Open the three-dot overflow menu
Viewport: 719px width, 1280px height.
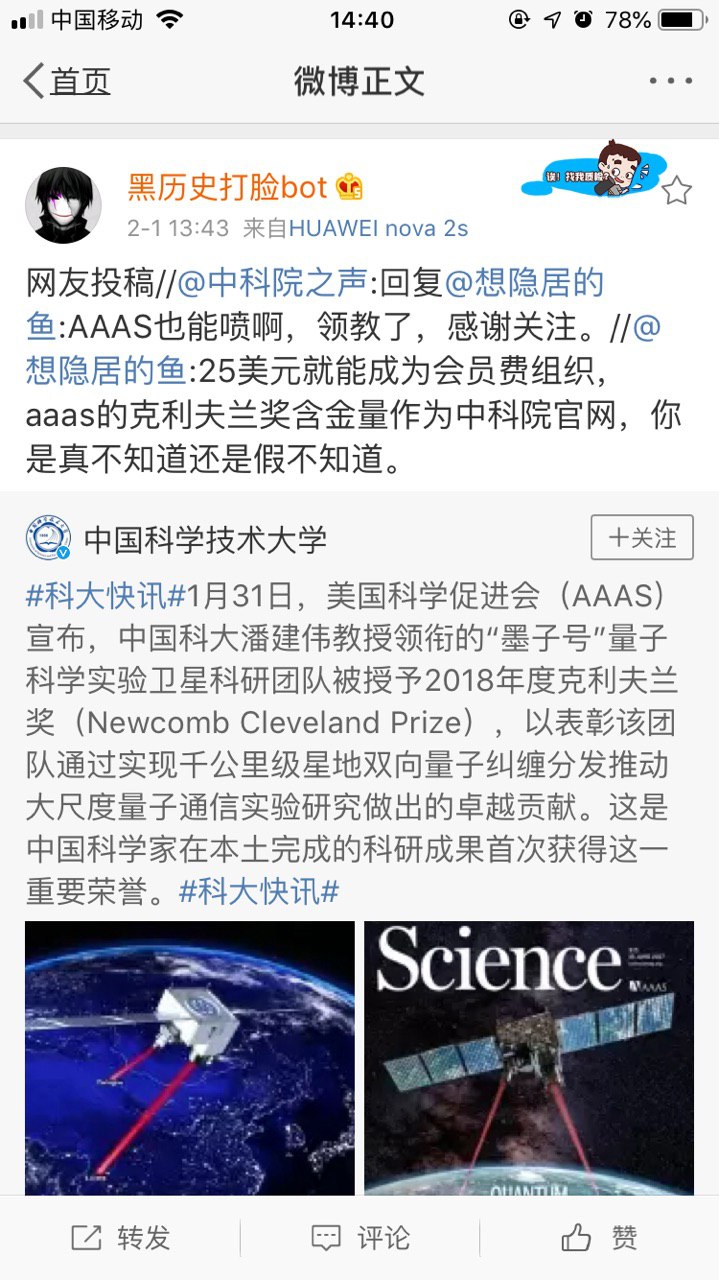(x=670, y=82)
